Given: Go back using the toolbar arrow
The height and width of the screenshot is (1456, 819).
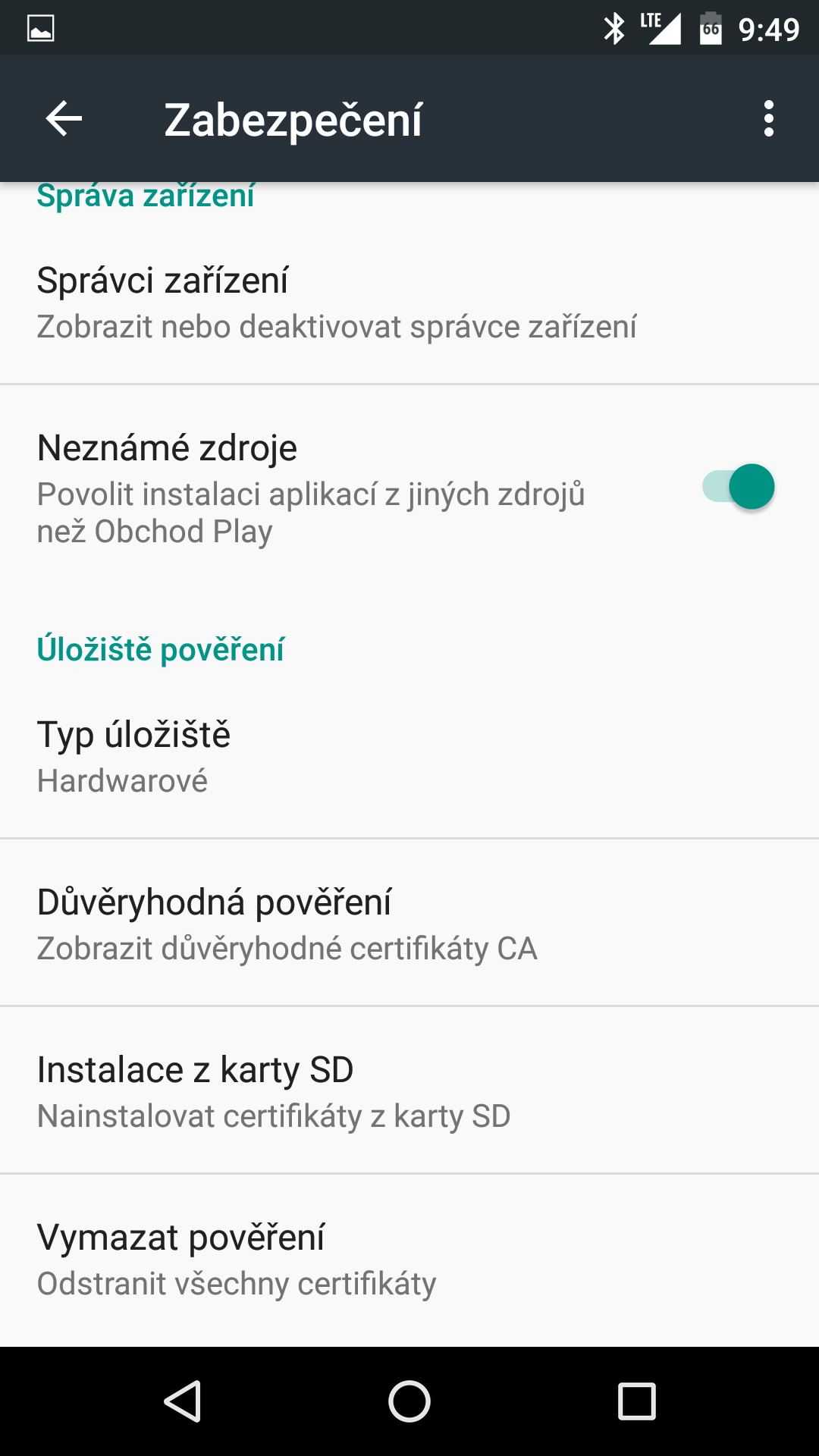Looking at the screenshot, I should [x=64, y=119].
